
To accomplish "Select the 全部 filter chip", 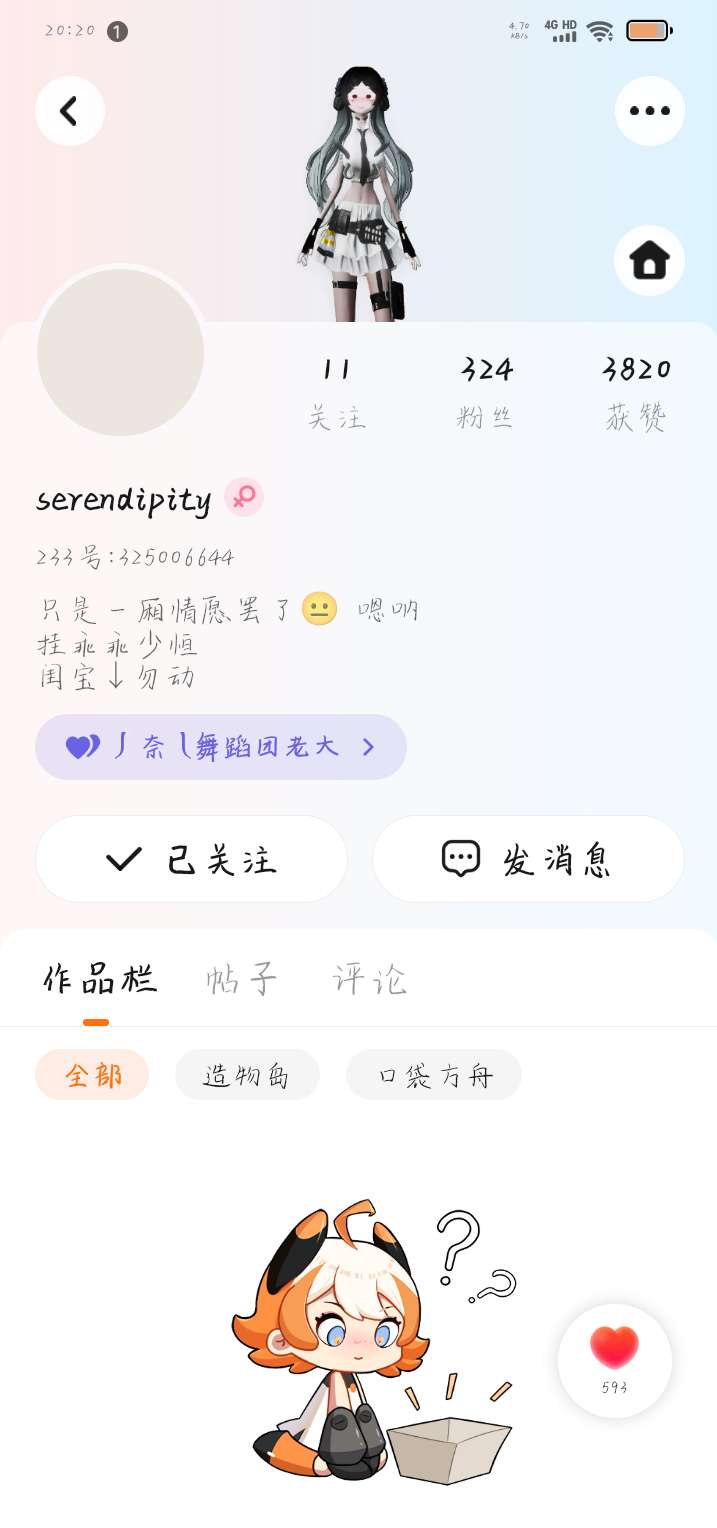I will point(92,1075).
